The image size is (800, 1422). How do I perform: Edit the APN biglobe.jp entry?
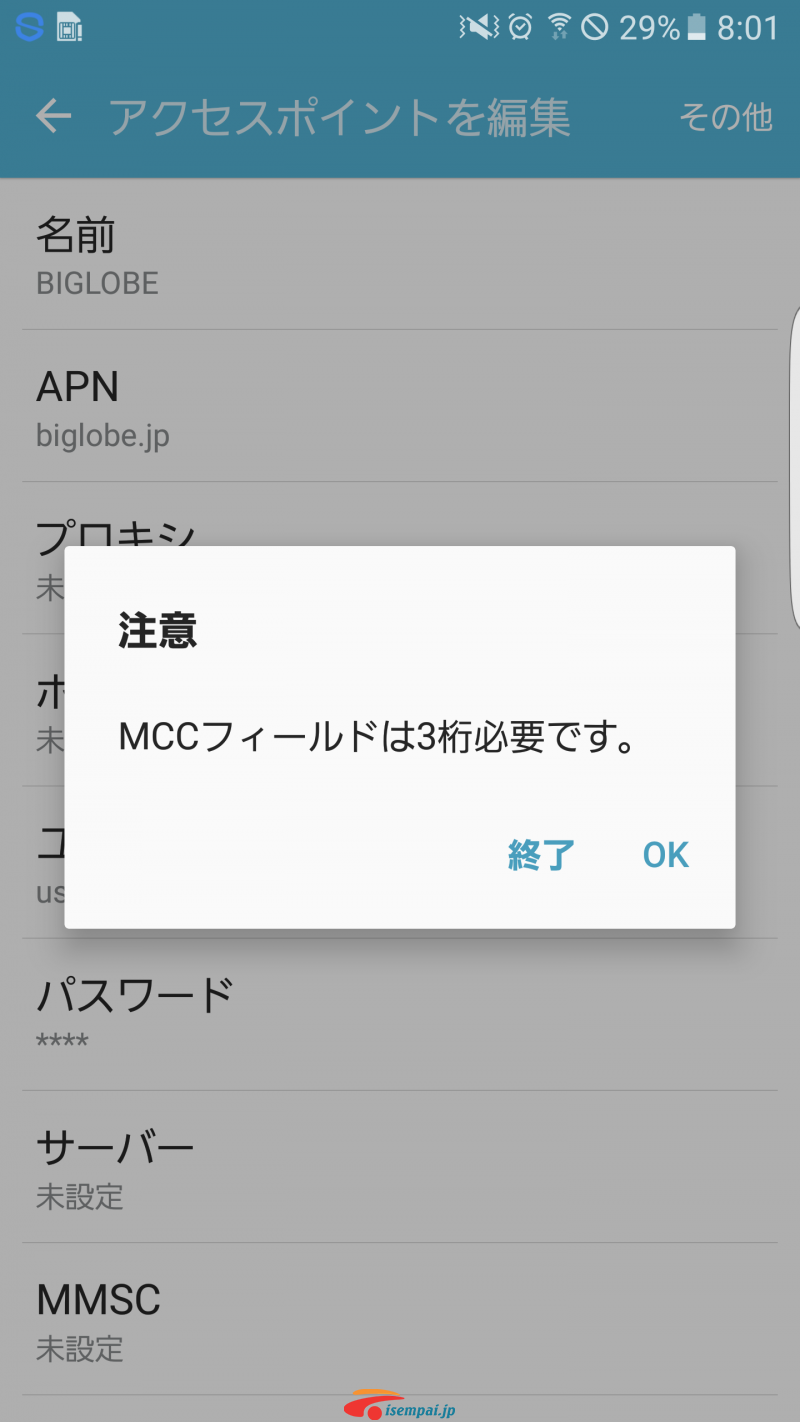coord(400,406)
